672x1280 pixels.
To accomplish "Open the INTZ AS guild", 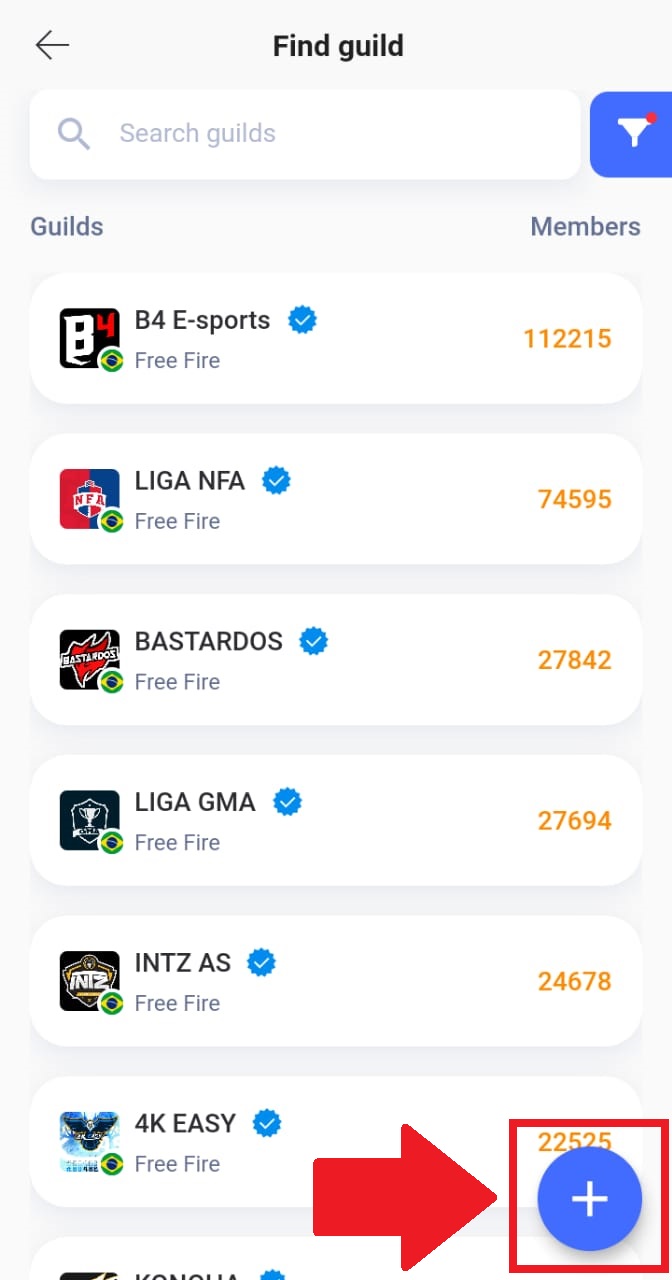I will point(336,981).
